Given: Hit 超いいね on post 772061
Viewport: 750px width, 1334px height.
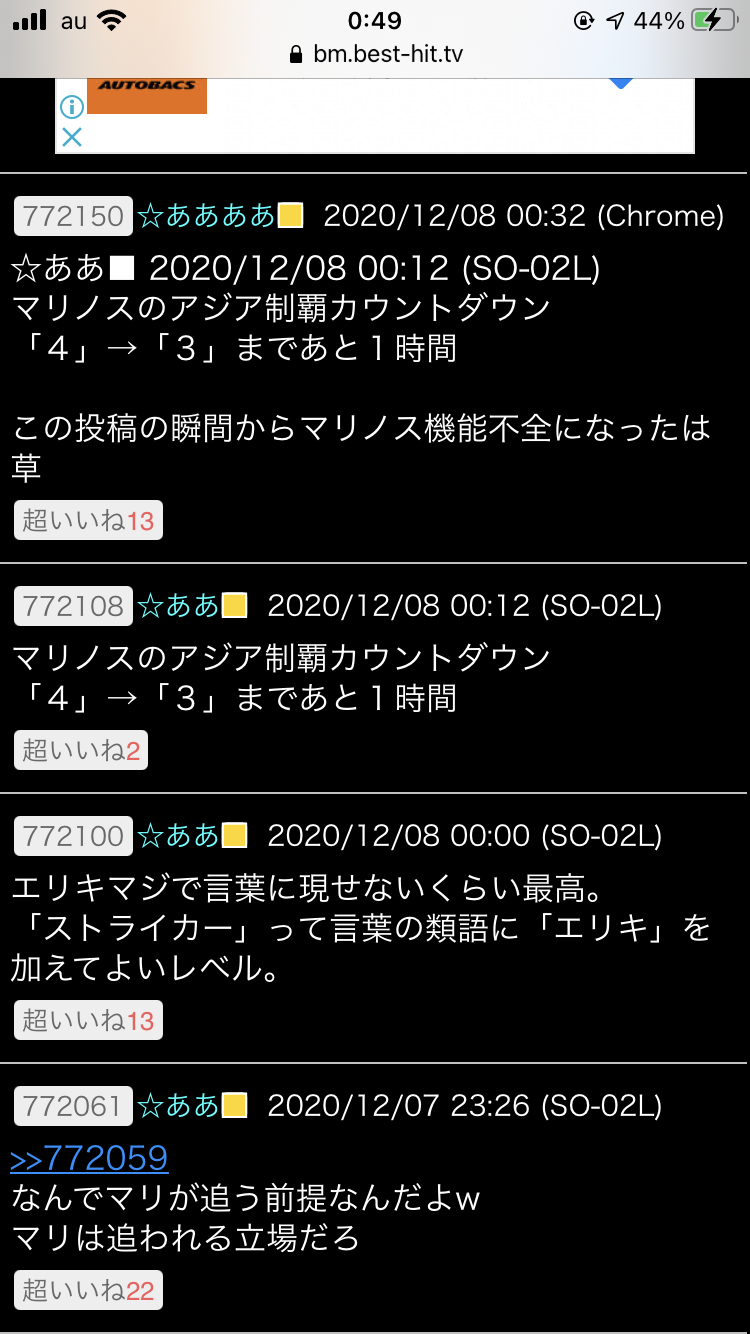Looking at the screenshot, I should (x=88, y=1291).
